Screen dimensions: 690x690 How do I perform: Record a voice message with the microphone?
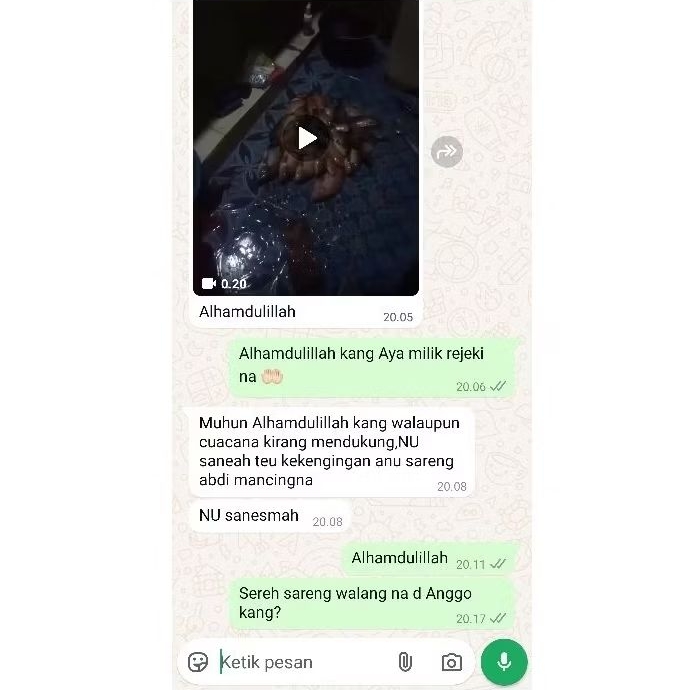point(504,661)
